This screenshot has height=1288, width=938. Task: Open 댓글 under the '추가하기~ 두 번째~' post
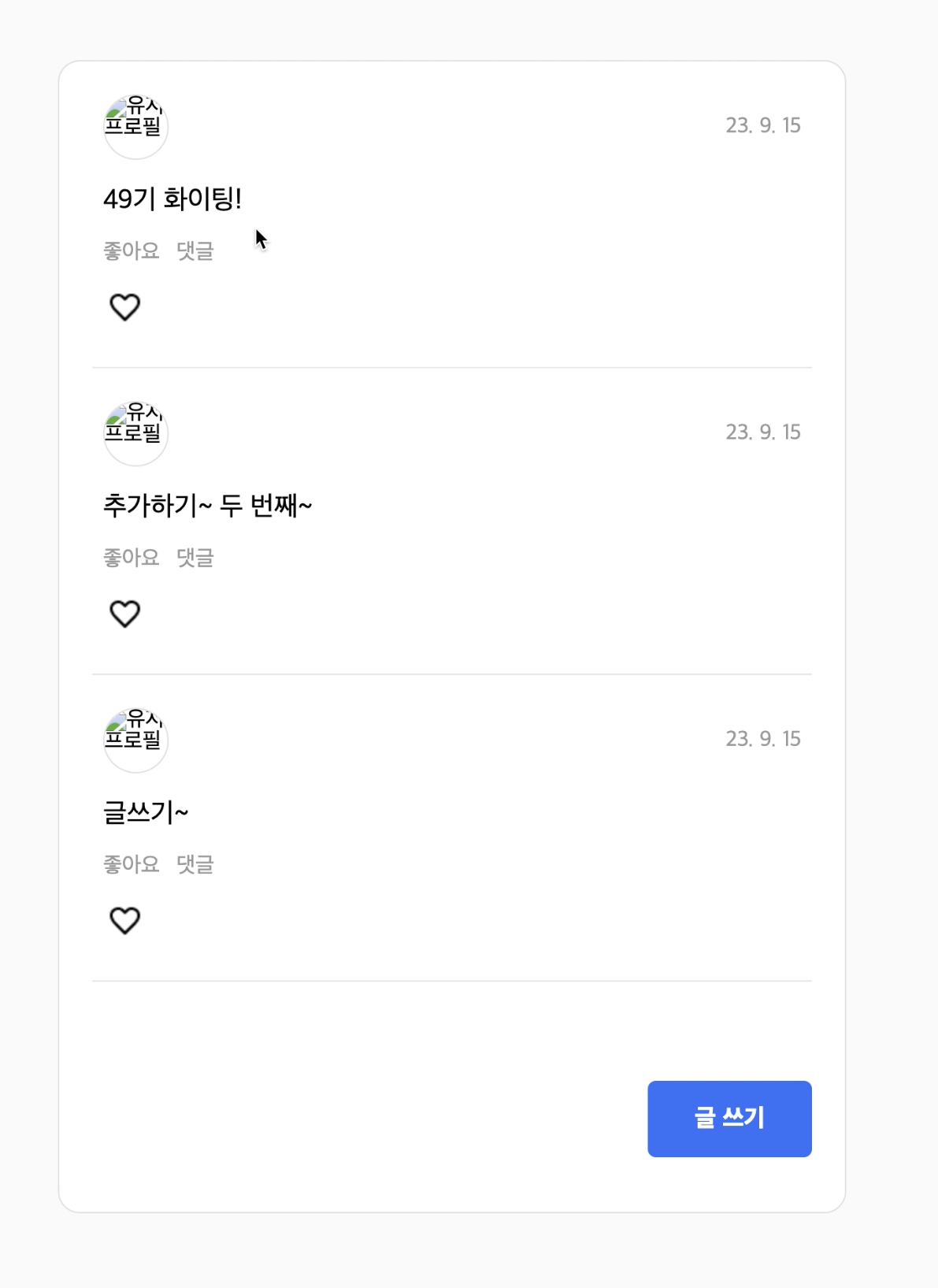195,557
